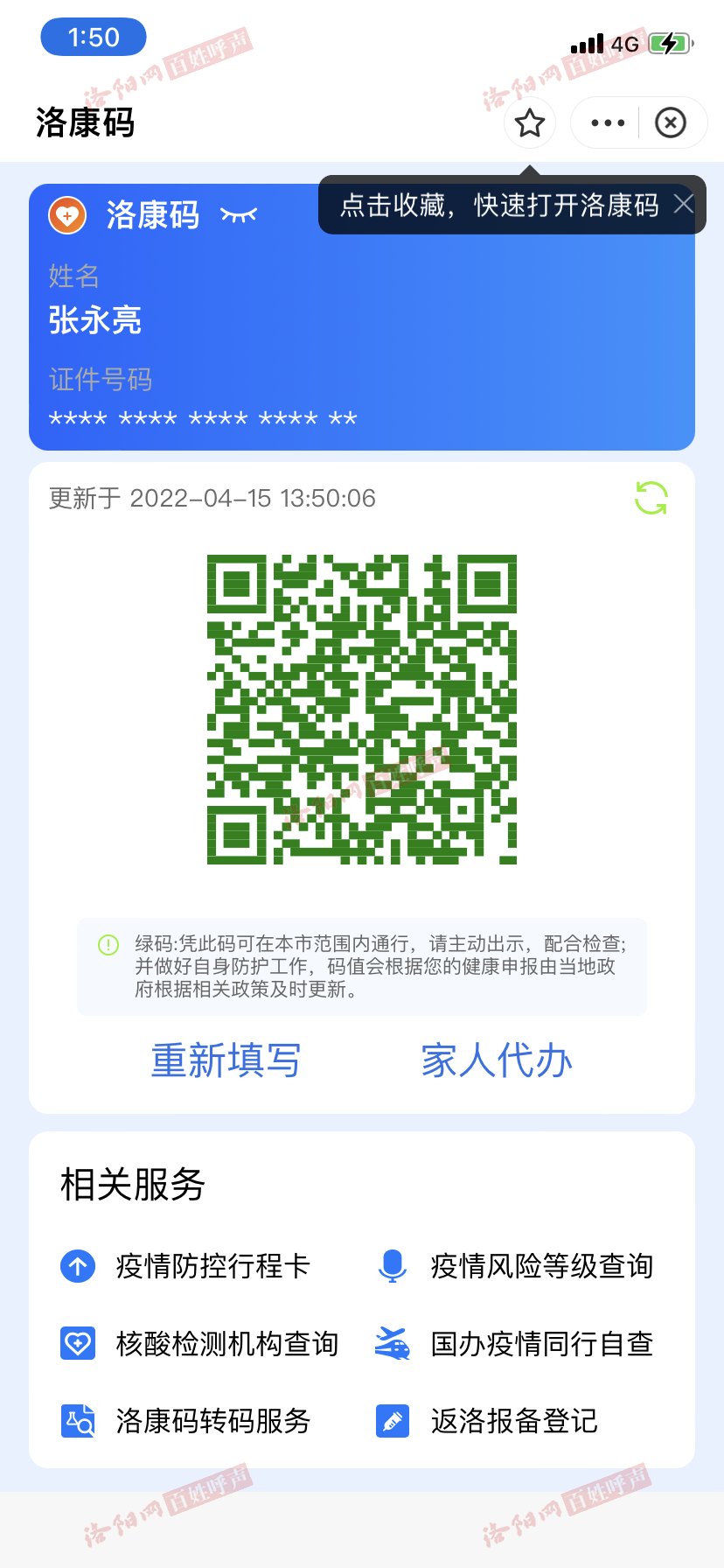Refresh the health QR code
This screenshot has height=1568, width=724.
coord(651,498)
